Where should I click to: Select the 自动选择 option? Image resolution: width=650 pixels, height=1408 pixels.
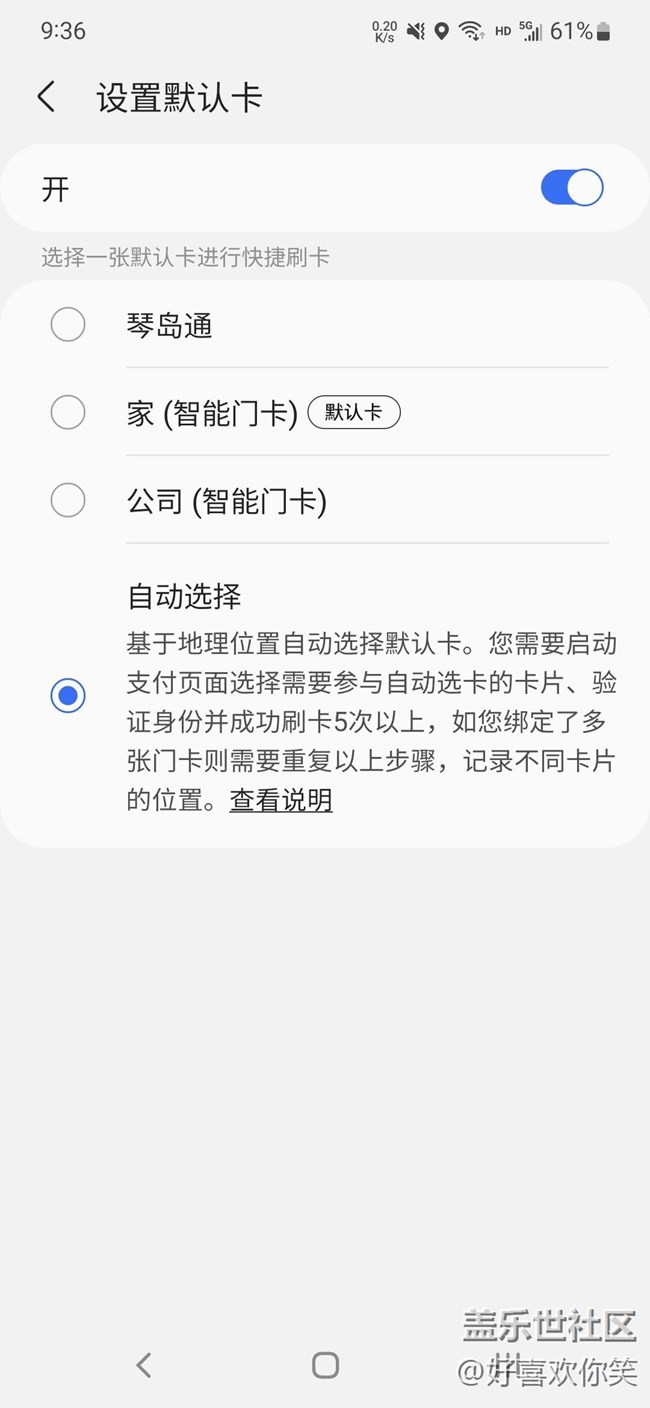click(x=68, y=696)
